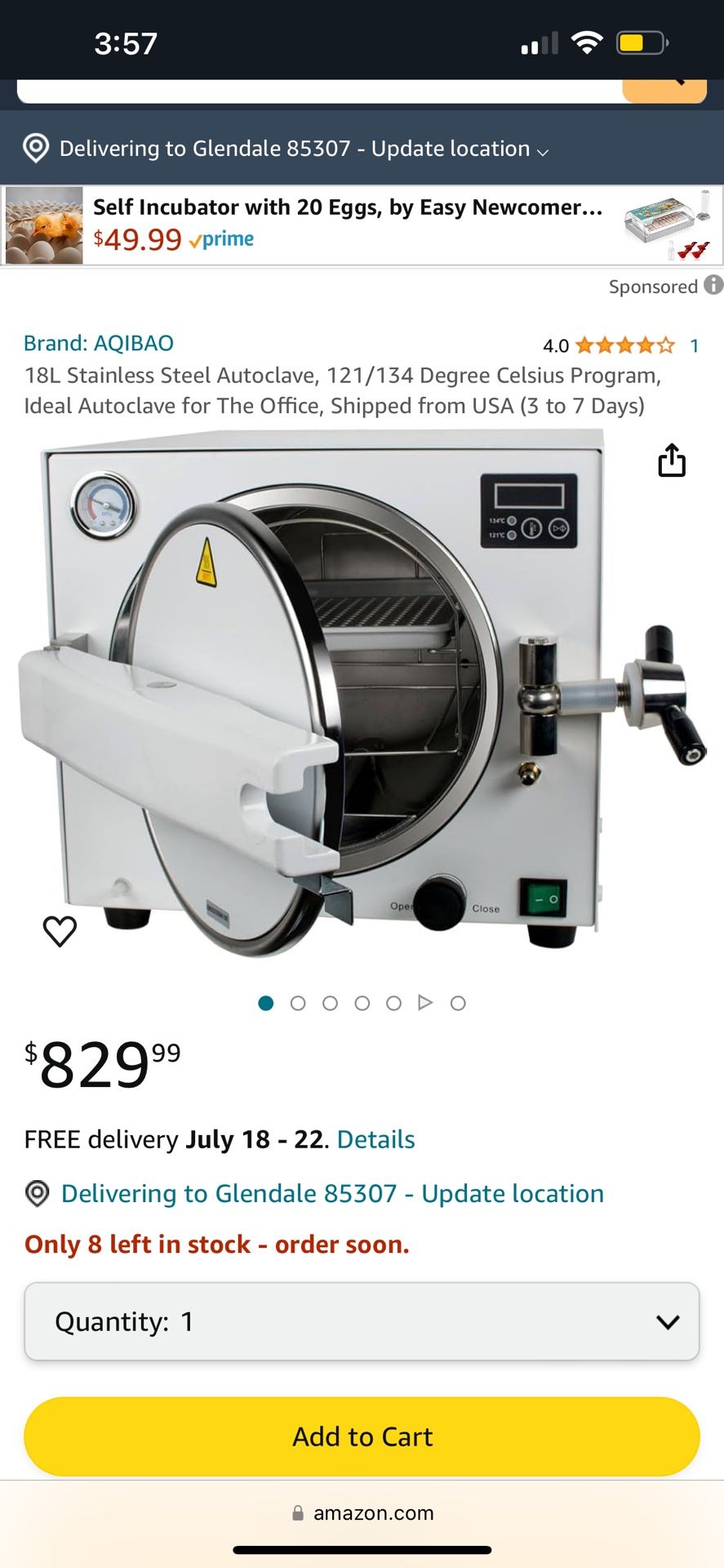Tap the Add to Cart button
Image resolution: width=724 pixels, height=1568 pixels.
coord(362,1437)
